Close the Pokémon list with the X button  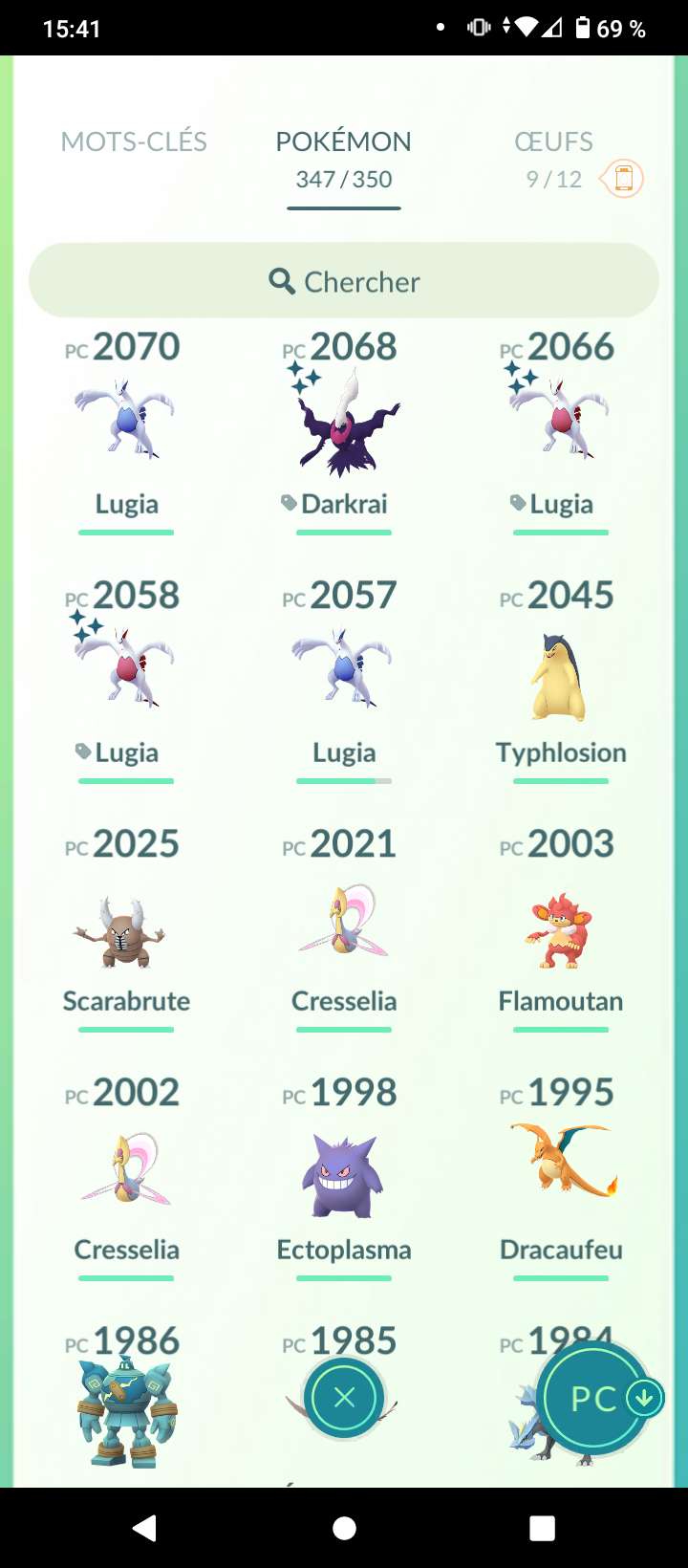[x=344, y=1398]
